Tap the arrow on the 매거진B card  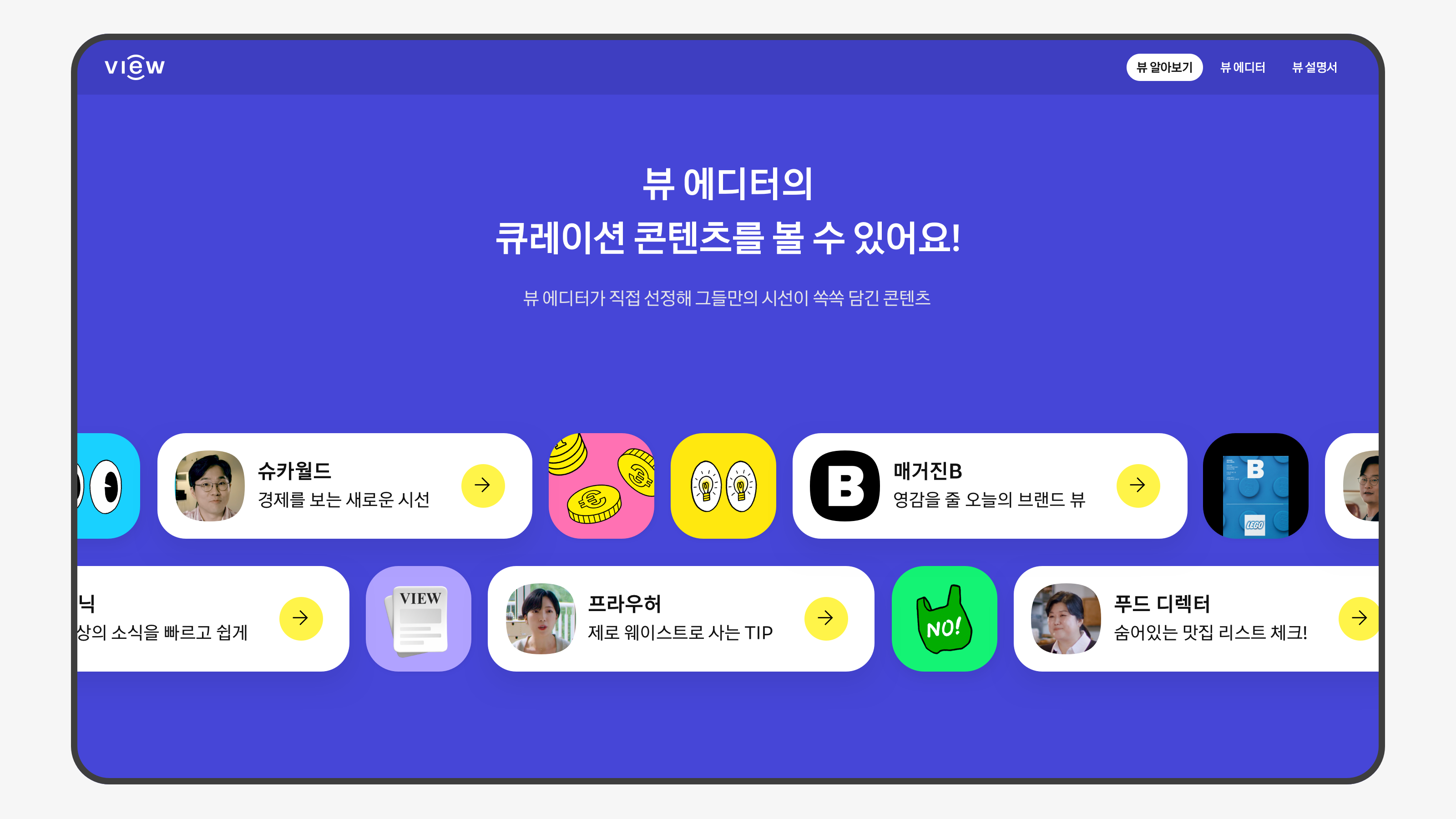tap(1138, 485)
